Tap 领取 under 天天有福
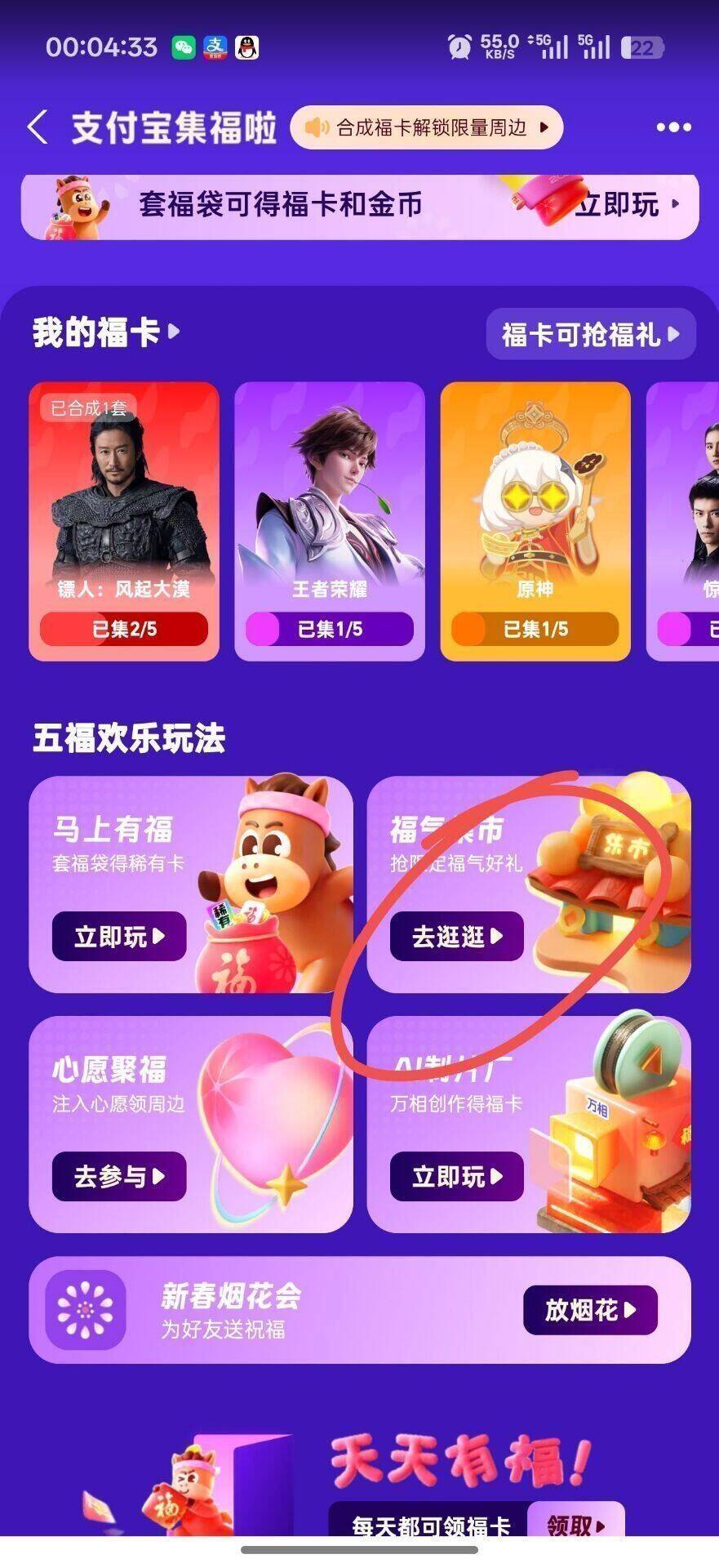The height and width of the screenshot is (1568, 719). (575, 1524)
